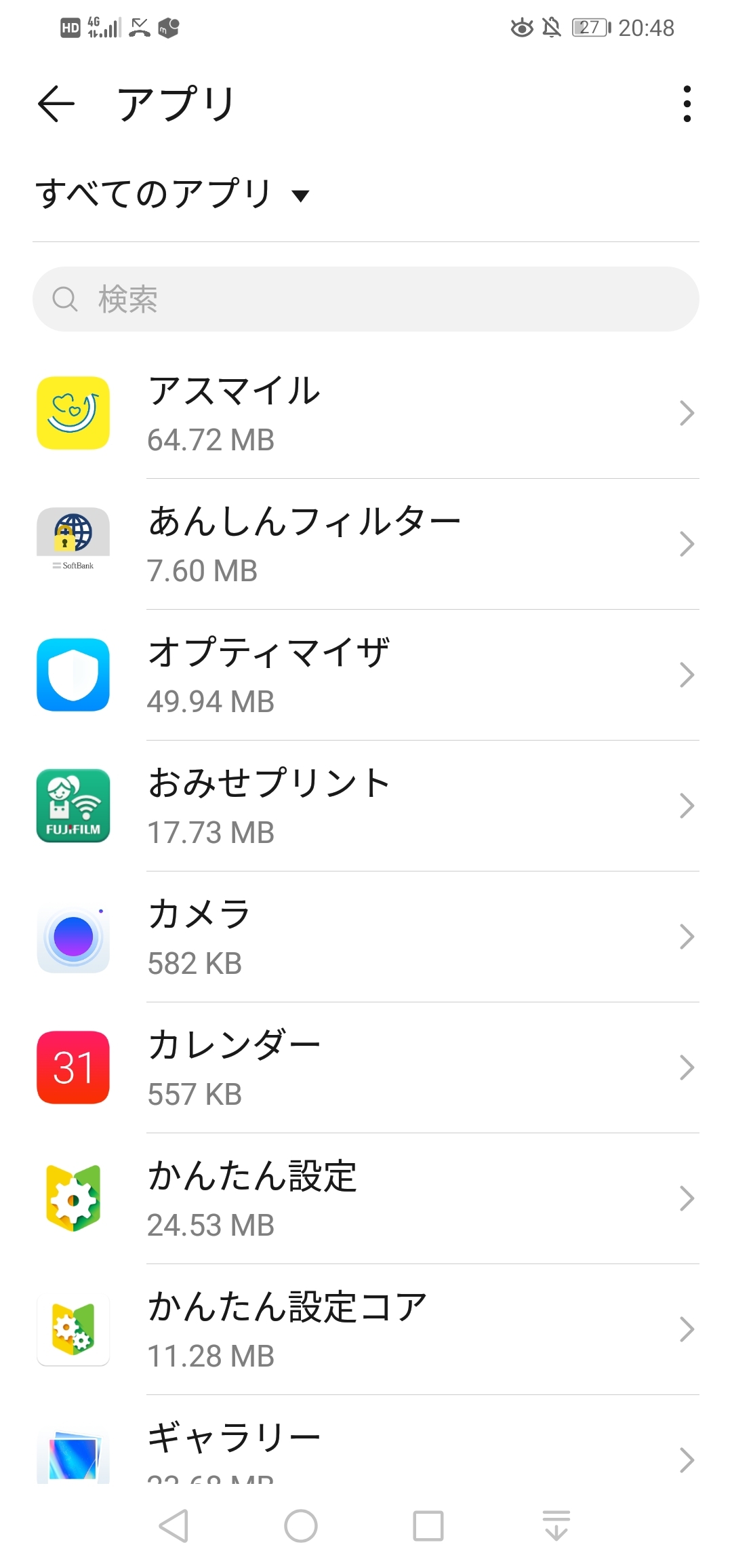Open おみせプリント app info

click(366, 806)
